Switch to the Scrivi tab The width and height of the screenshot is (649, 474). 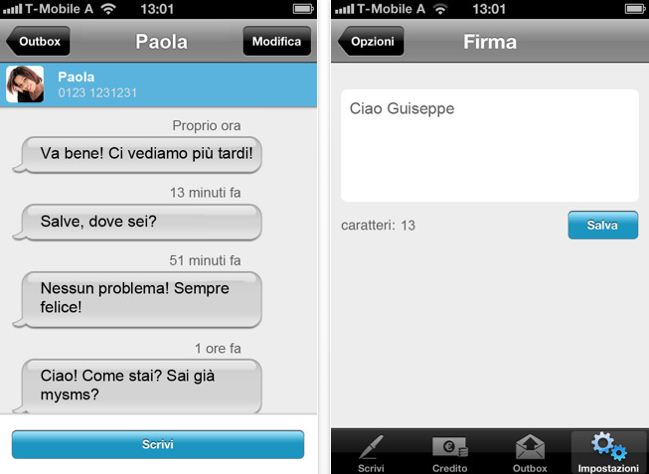point(371,452)
